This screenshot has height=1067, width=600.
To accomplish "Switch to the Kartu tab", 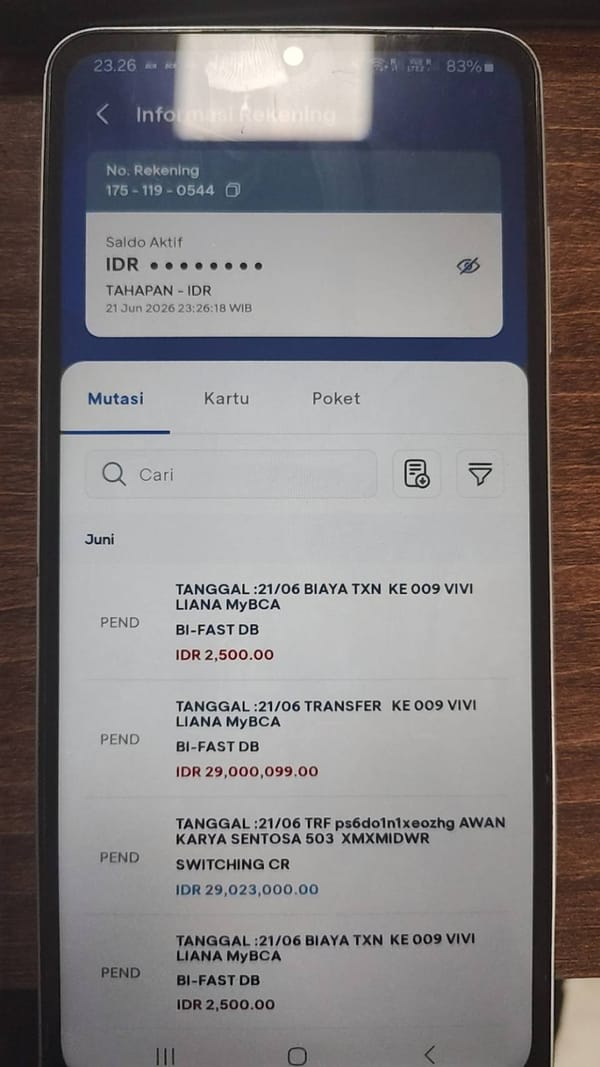I will [x=227, y=399].
